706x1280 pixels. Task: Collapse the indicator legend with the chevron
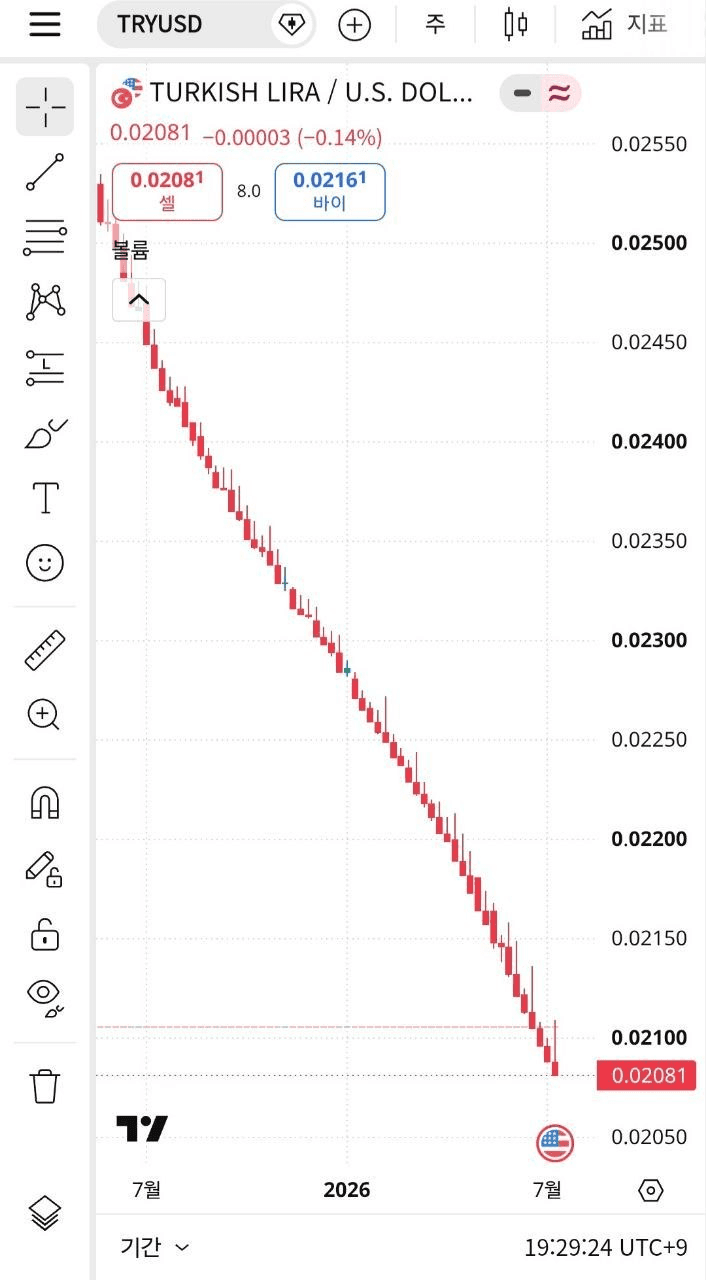pos(139,300)
